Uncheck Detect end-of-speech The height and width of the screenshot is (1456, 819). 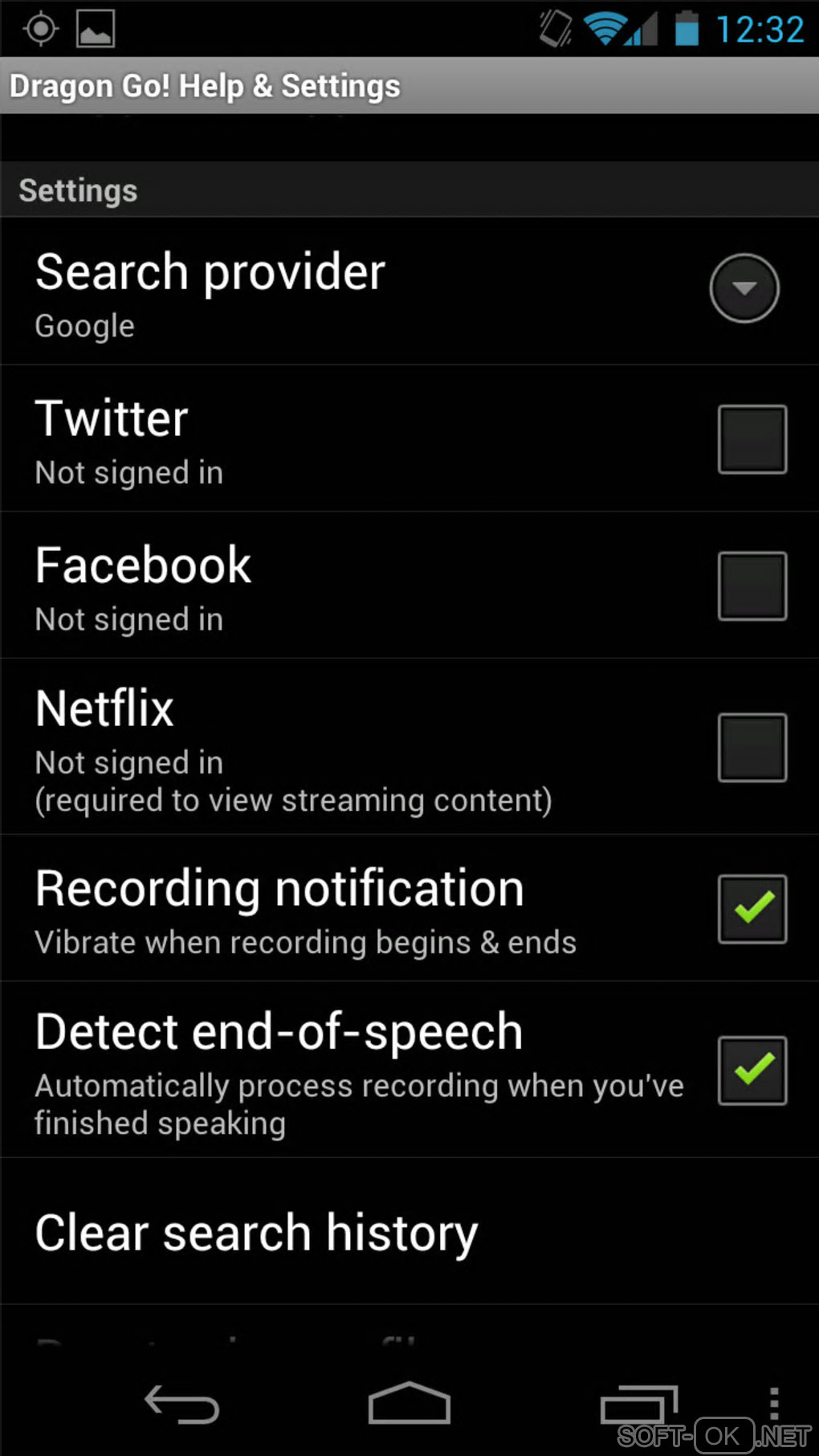pyautogui.click(x=752, y=1070)
